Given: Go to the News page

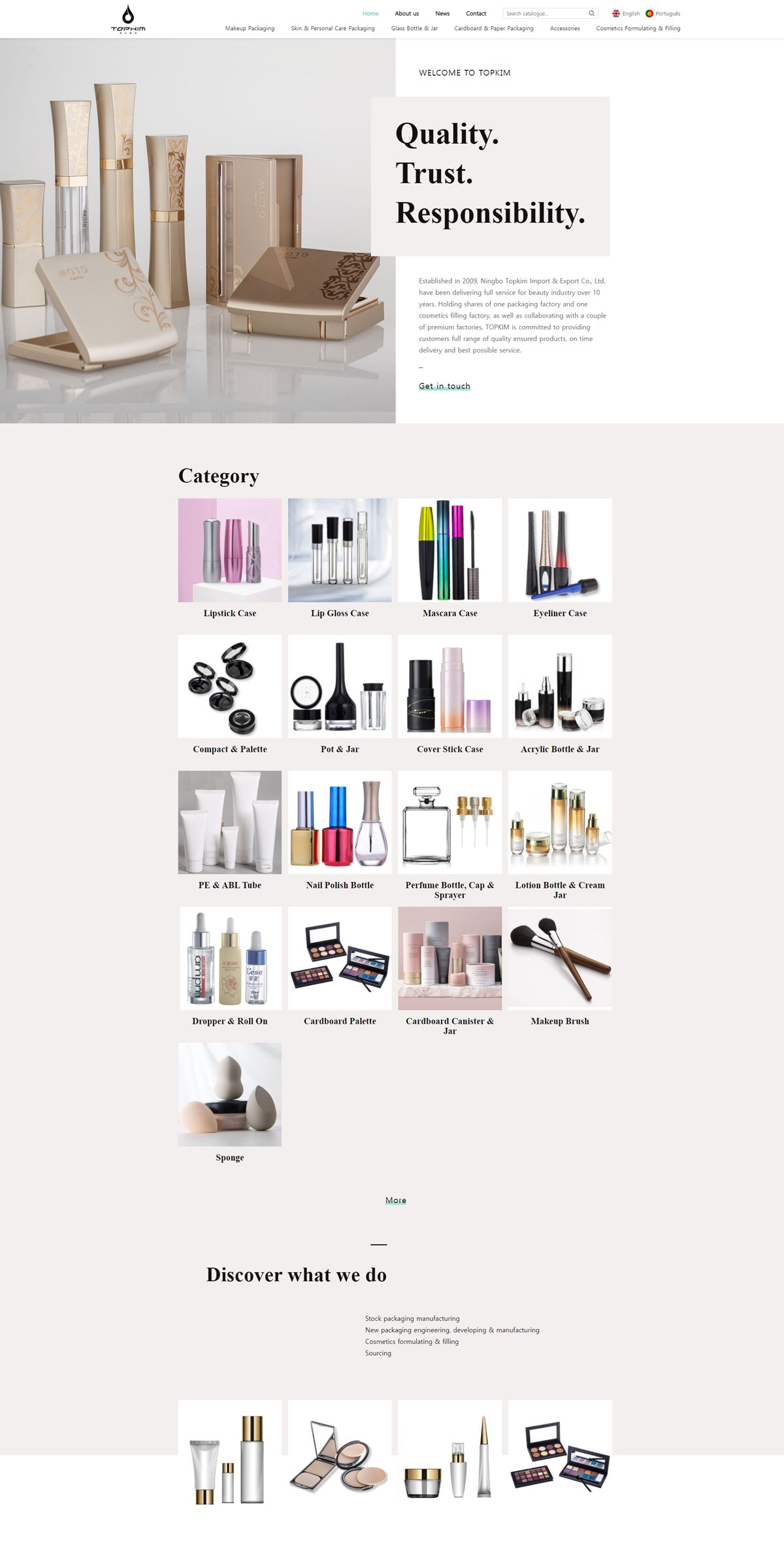Looking at the screenshot, I should click(442, 13).
